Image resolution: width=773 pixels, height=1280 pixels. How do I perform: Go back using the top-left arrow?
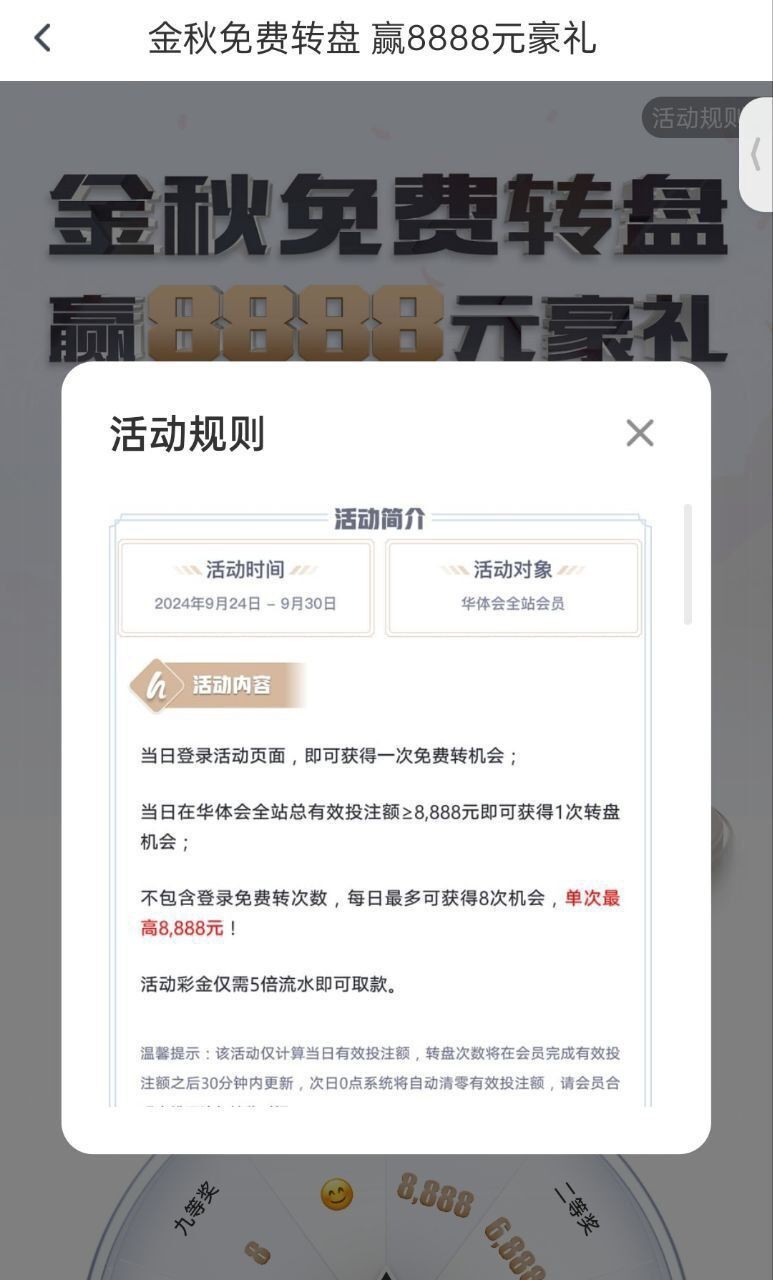pyautogui.click(x=42, y=39)
